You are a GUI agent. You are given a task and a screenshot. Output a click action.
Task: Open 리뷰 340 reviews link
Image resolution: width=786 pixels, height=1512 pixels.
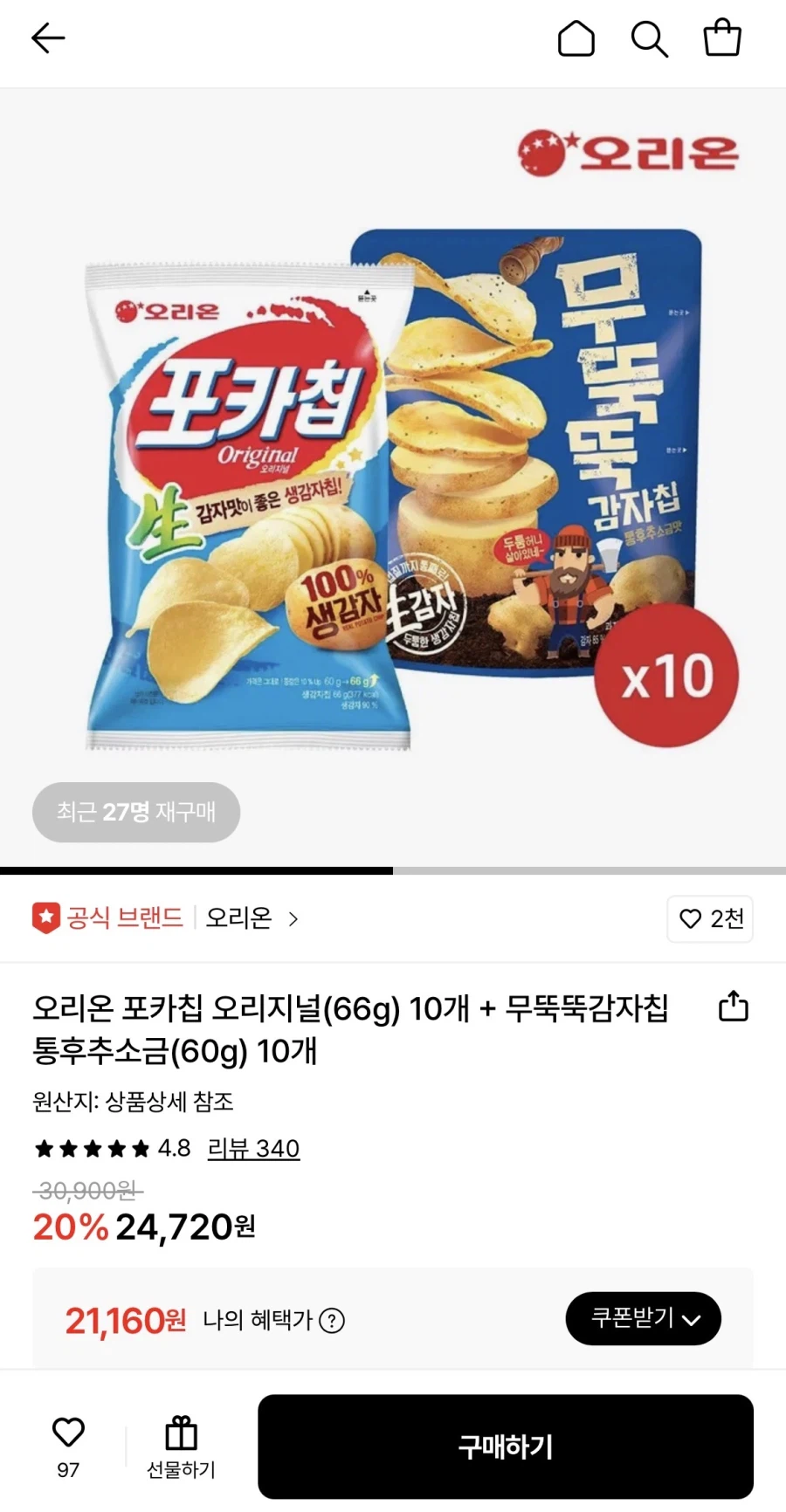pyautogui.click(x=253, y=1148)
